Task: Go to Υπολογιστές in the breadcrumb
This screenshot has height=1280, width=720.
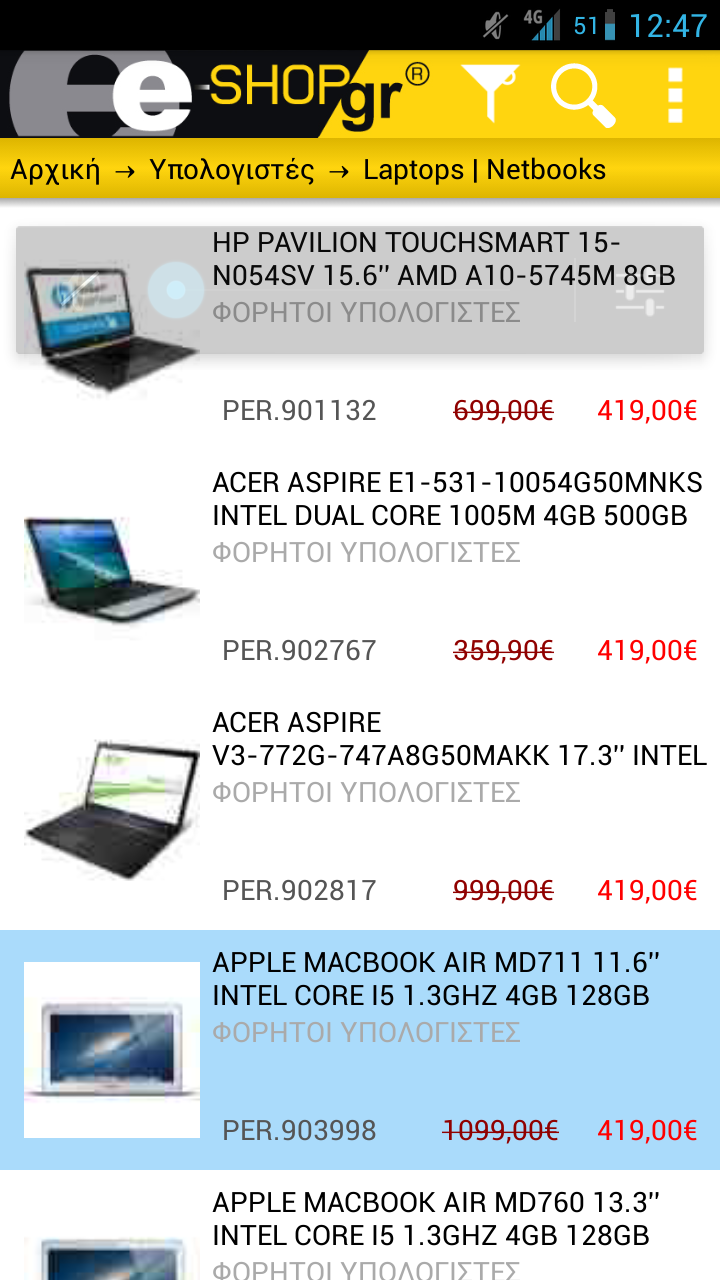Action: pos(232,169)
